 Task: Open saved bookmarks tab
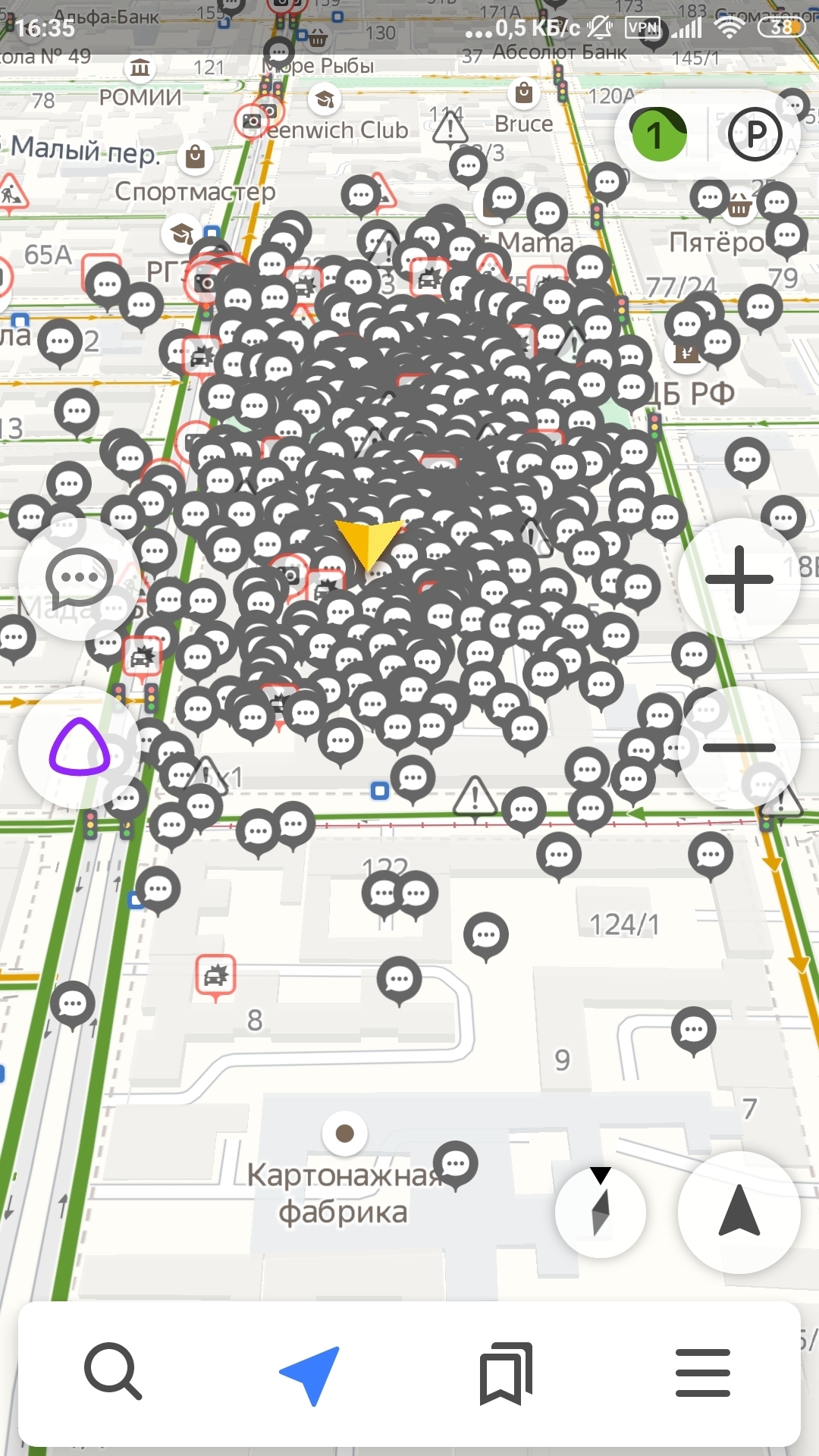click(x=506, y=1373)
